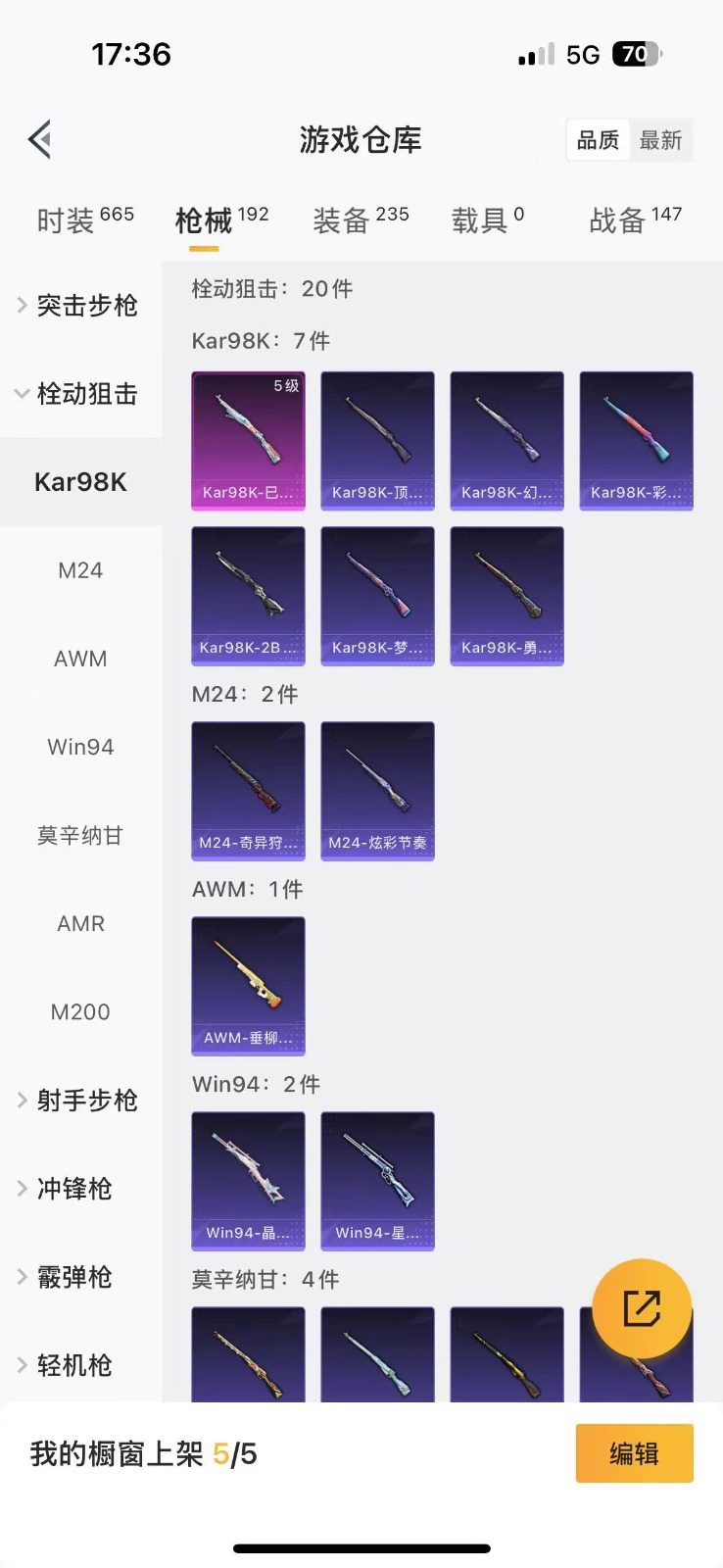Open the 载具 tab
Viewport: 723px width, 1568px height.
[x=487, y=220]
